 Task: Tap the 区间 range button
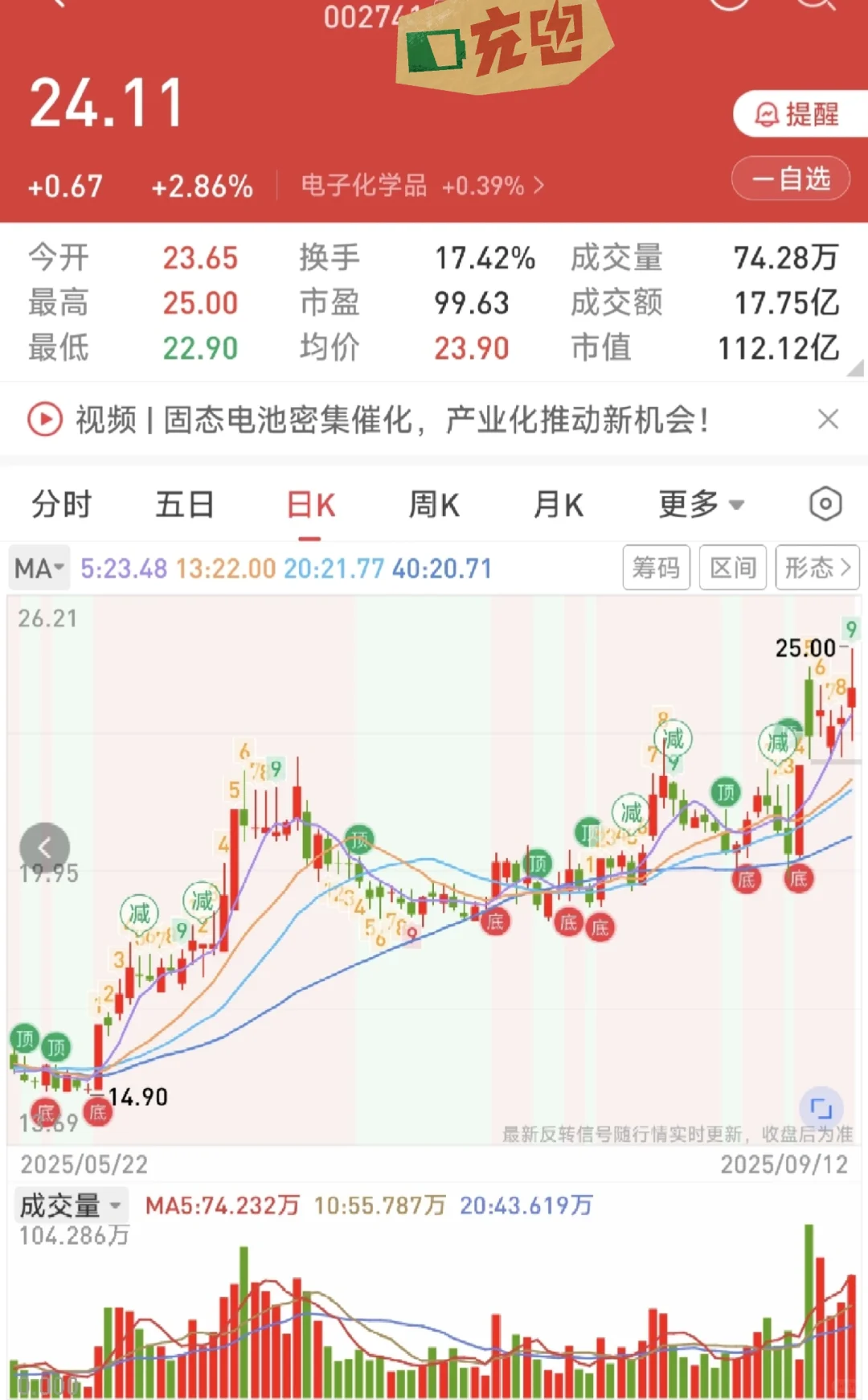[x=732, y=568]
